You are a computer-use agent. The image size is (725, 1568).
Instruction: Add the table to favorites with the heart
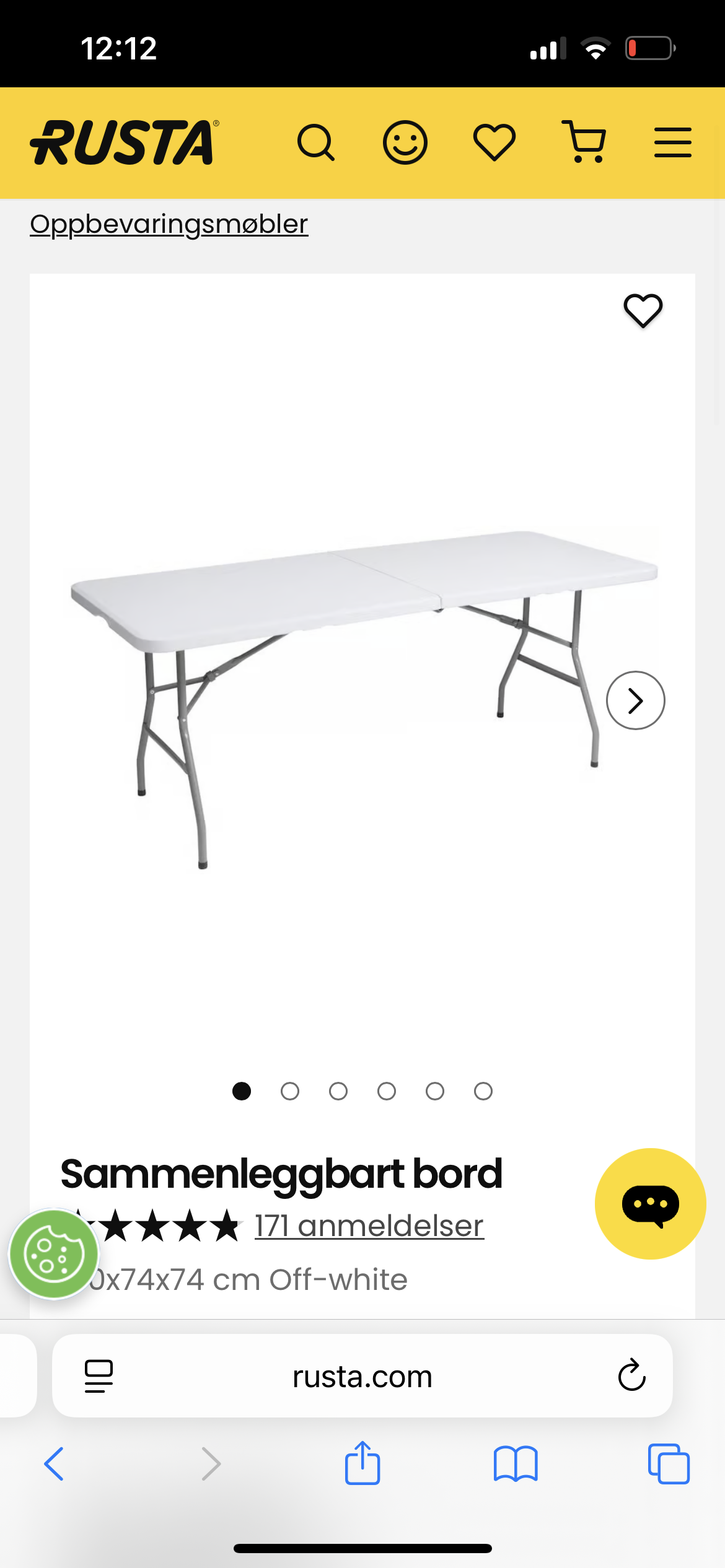[x=643, y=310]
